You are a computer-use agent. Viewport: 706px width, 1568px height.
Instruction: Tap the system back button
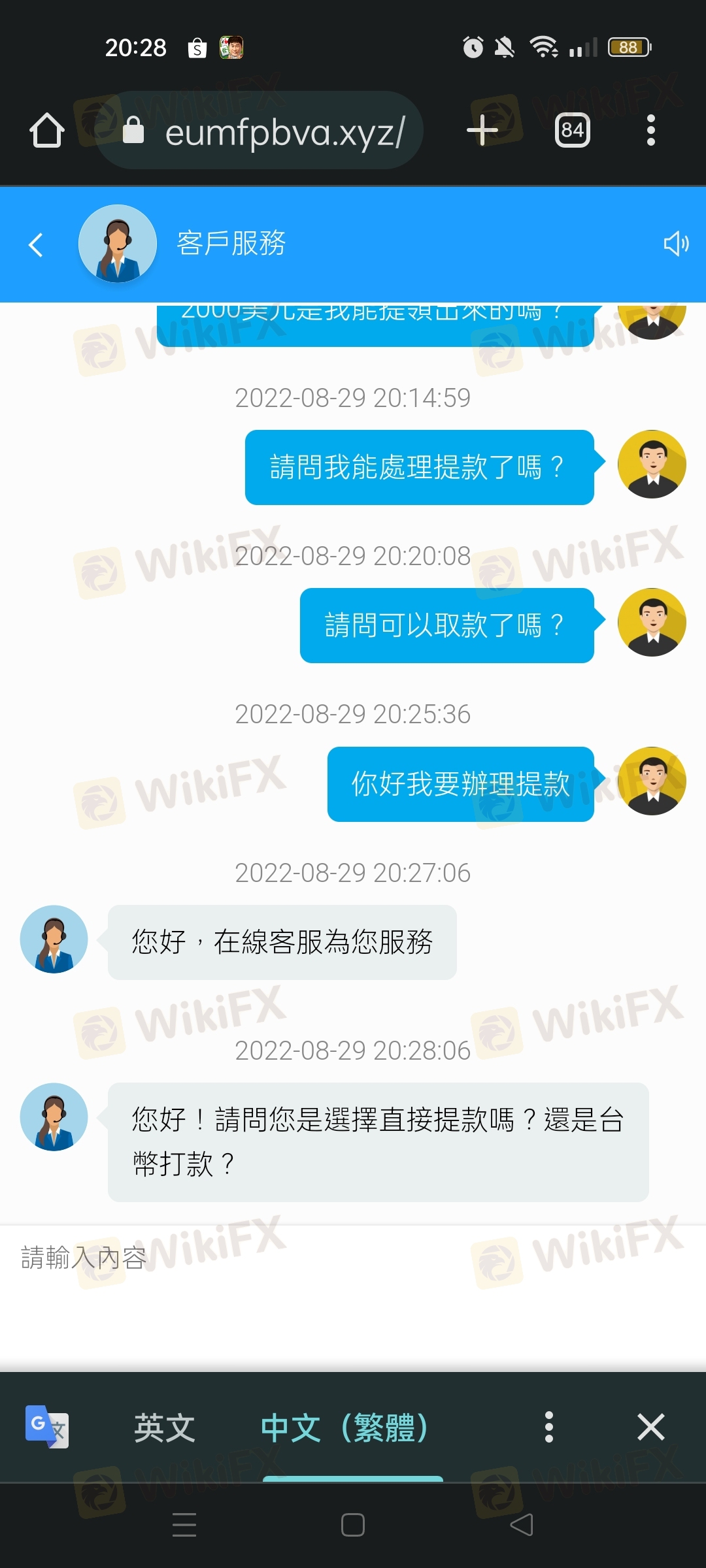(x=522, y=1525)
